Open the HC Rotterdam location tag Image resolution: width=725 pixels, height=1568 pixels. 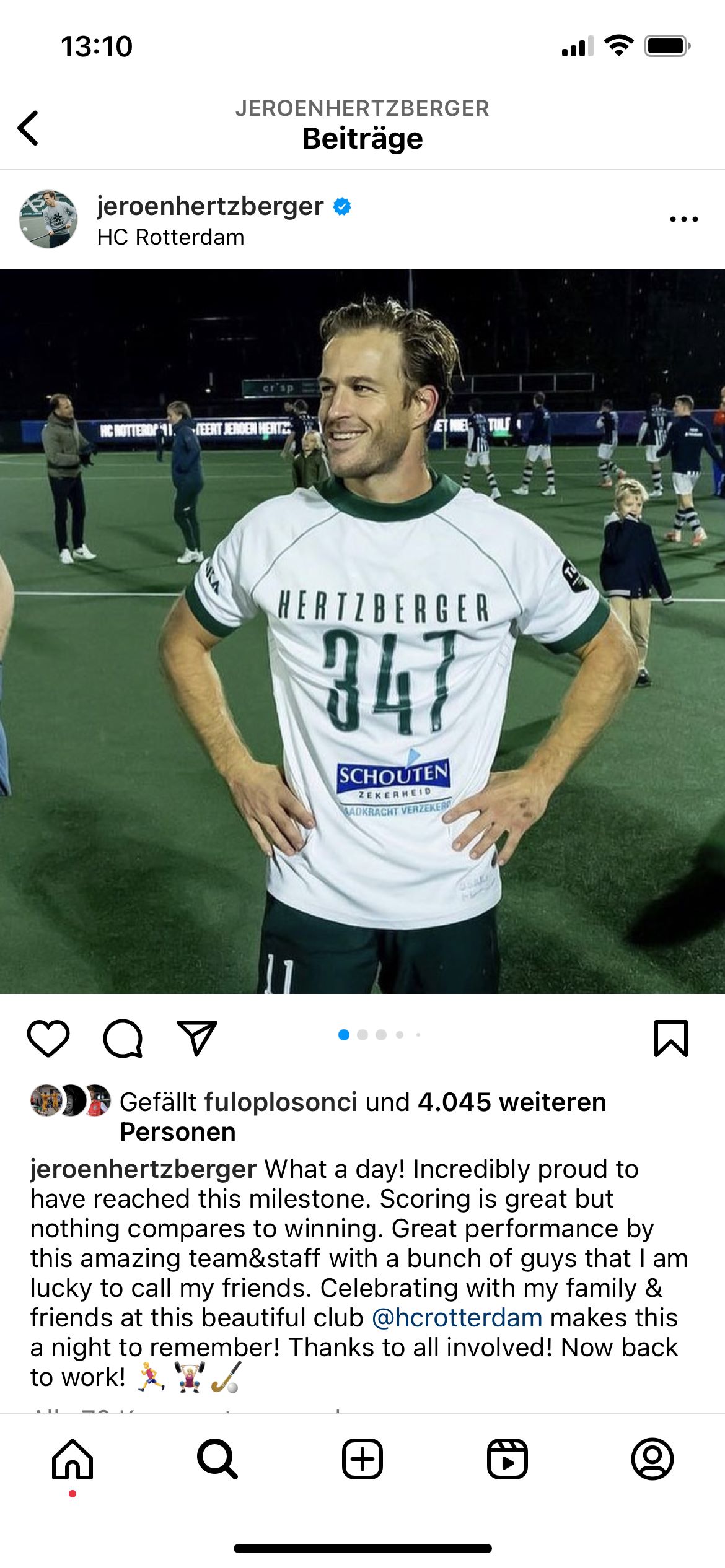click(x=170, y=237)
